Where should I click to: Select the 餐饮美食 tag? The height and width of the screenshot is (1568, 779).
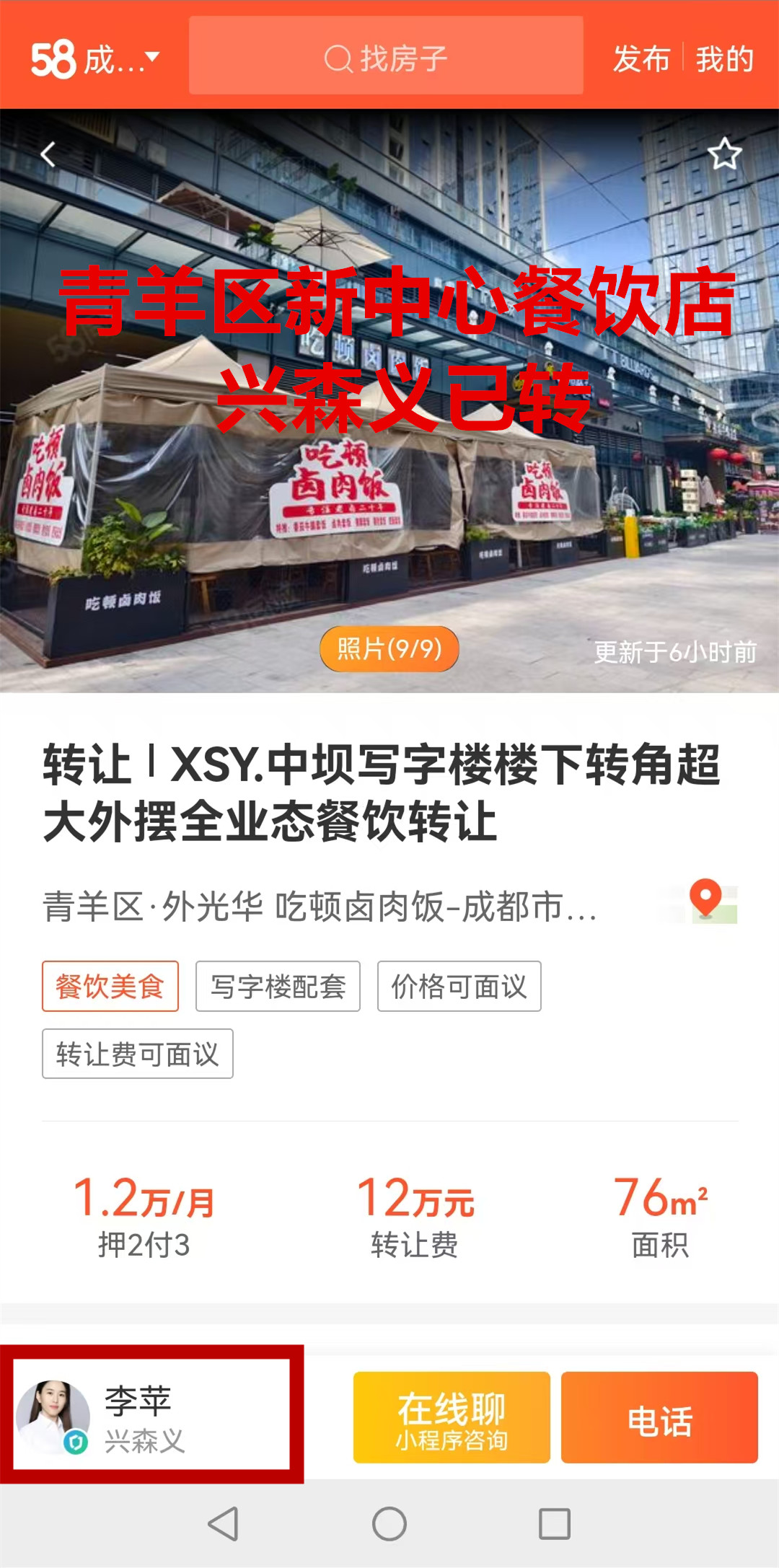point(110,986)
